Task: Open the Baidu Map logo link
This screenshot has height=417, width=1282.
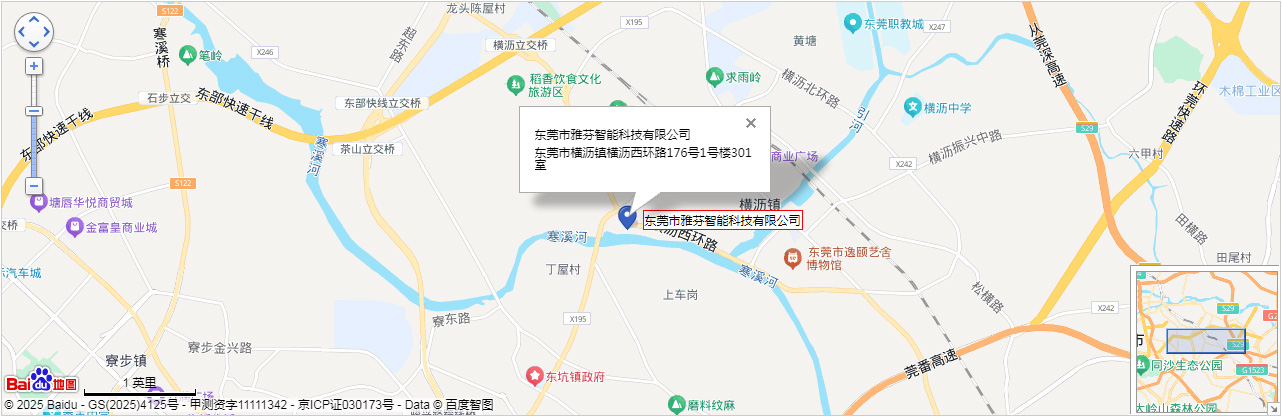Action: [42, 382]
